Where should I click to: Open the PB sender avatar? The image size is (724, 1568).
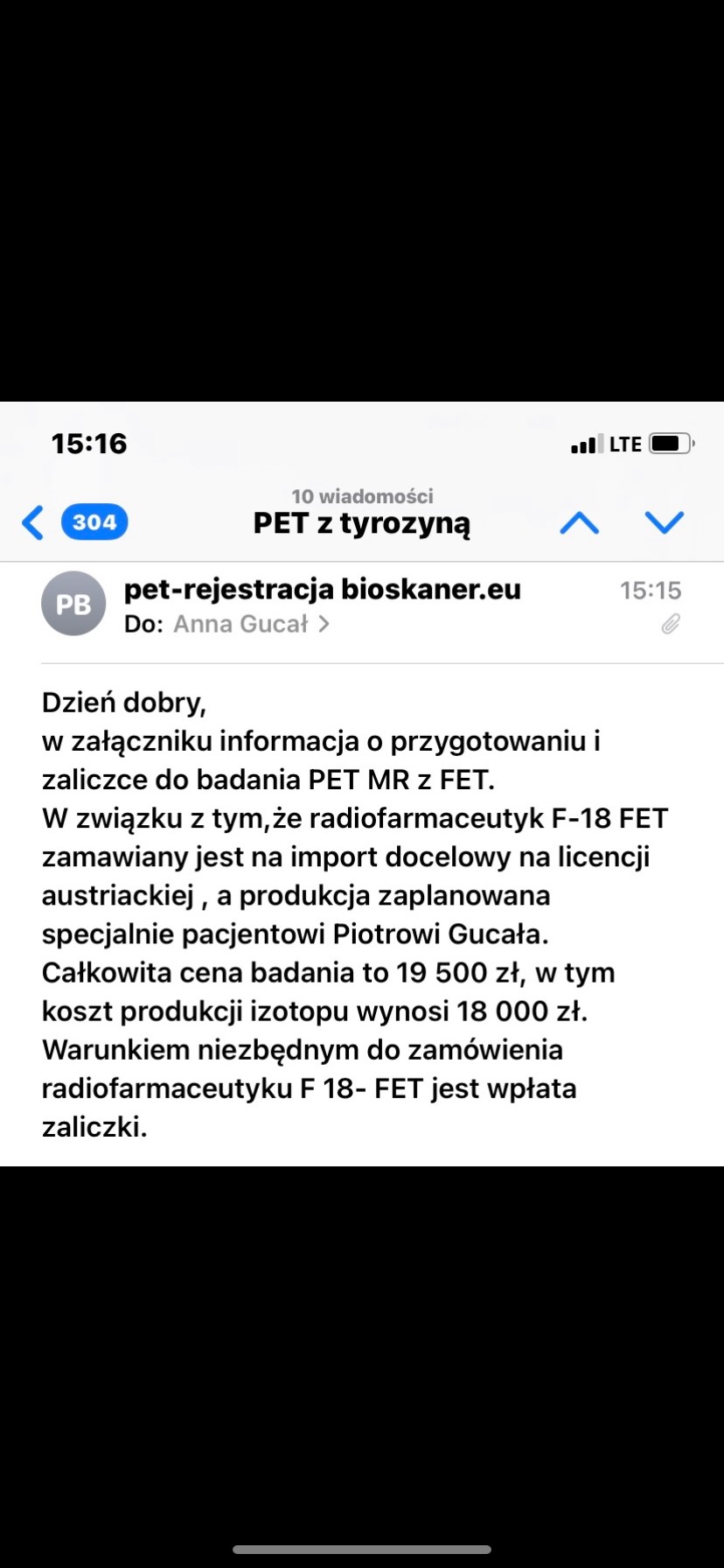coord(73,604)
